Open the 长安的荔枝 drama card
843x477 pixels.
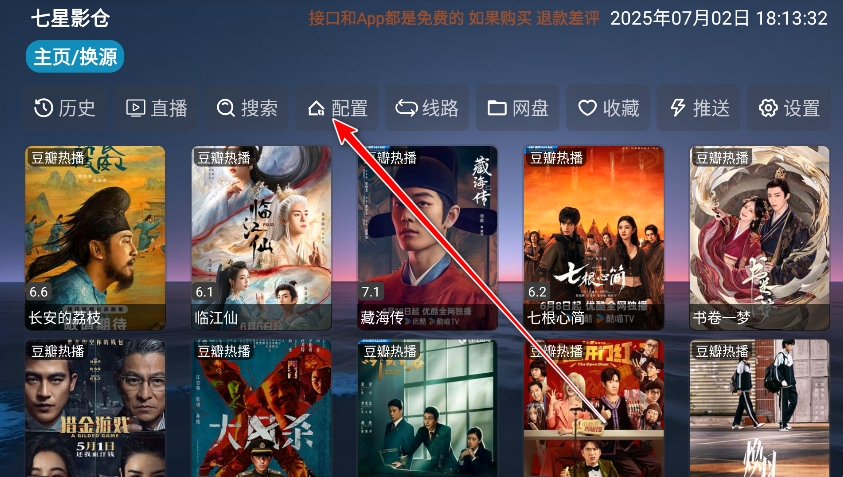(94, 238)
